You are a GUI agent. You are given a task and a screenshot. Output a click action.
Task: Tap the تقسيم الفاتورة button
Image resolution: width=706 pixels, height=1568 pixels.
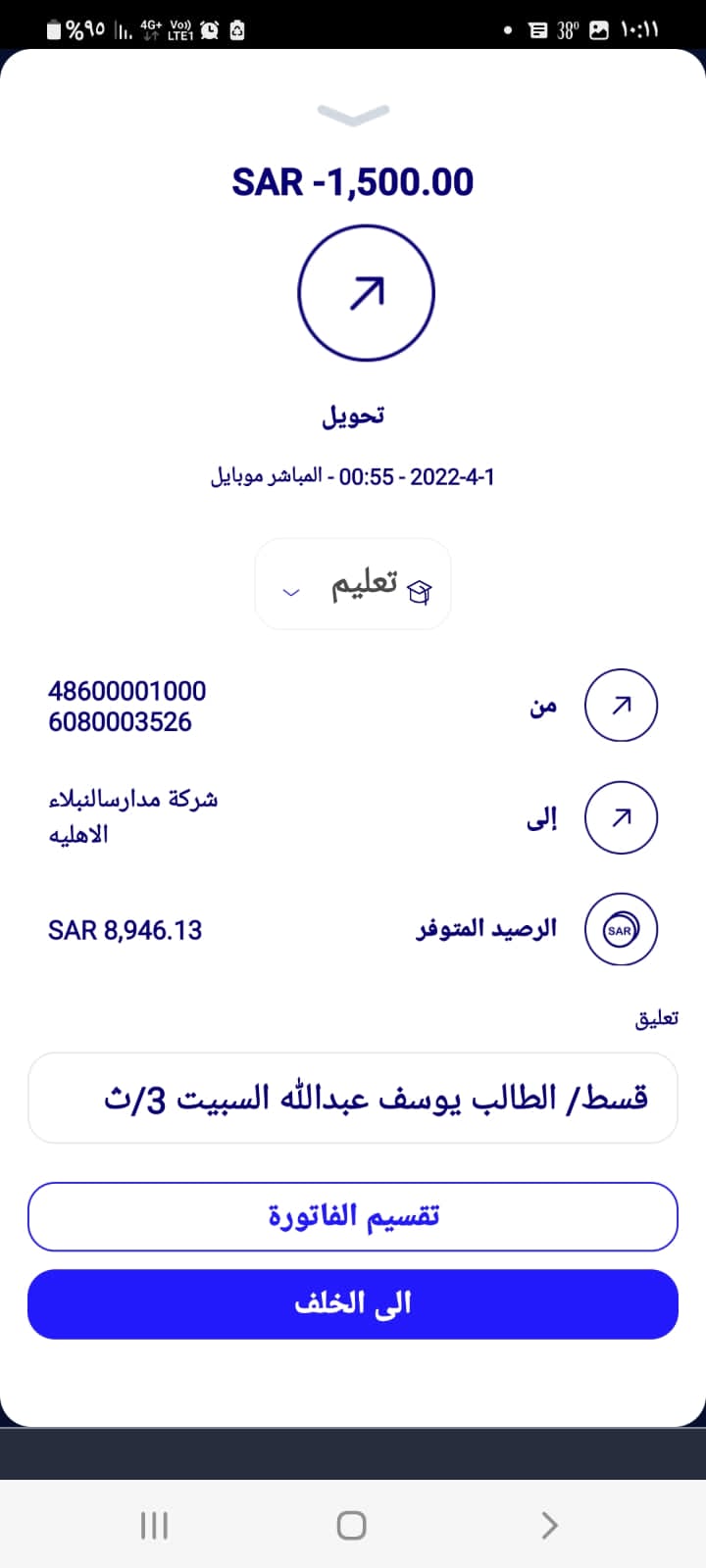click(x=353, y=1216)
